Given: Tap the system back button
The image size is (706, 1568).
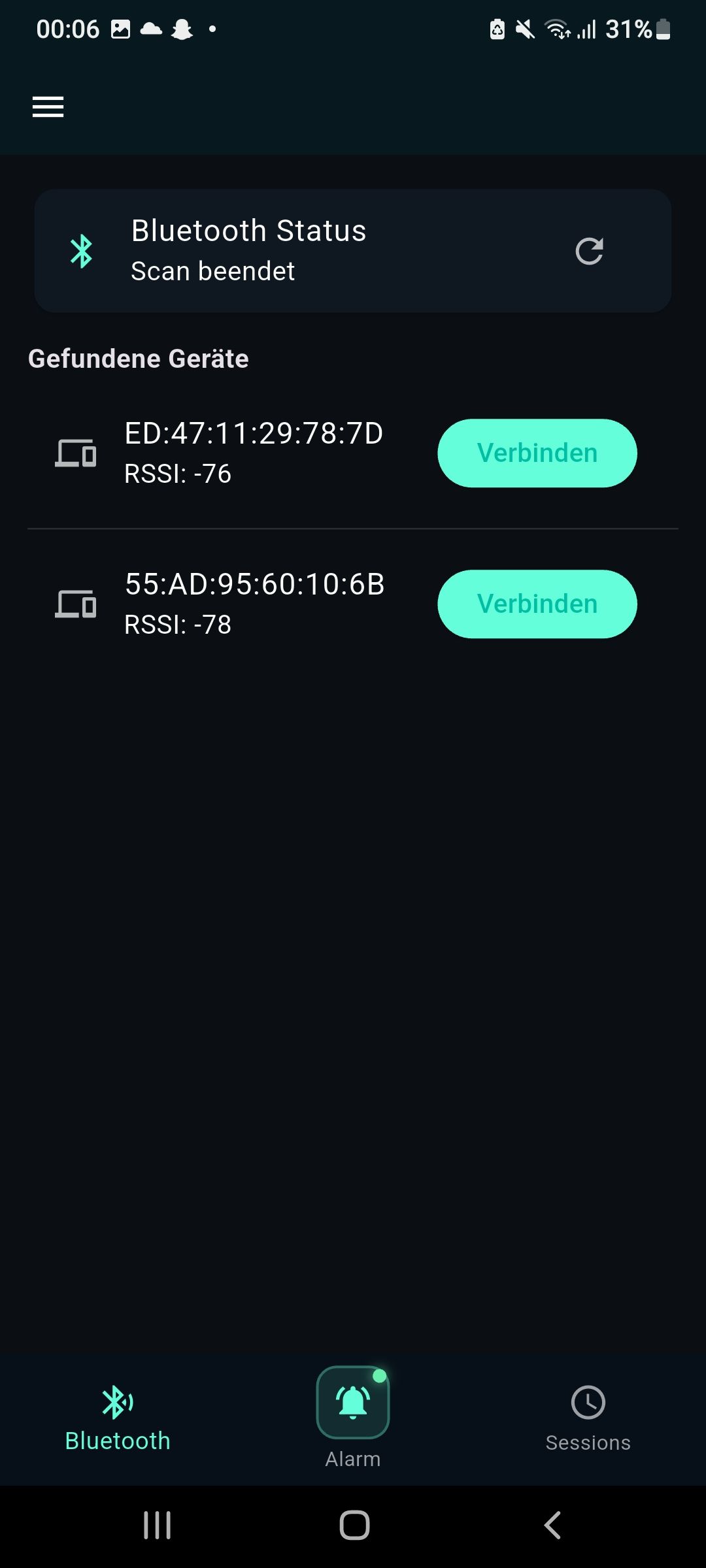Looking at the screenshot, I should click(x=552, y=1526).
